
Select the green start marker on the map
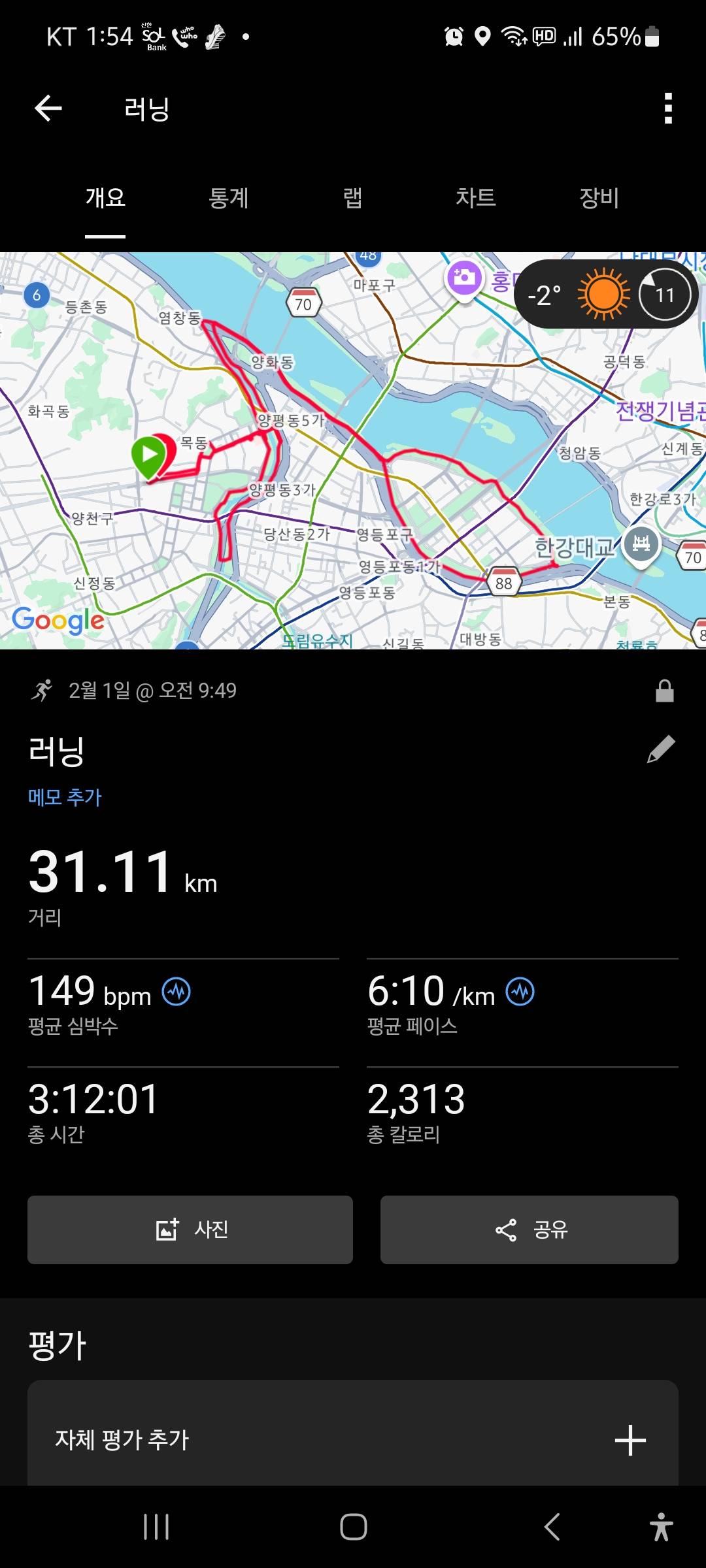[x=150, y=452]
